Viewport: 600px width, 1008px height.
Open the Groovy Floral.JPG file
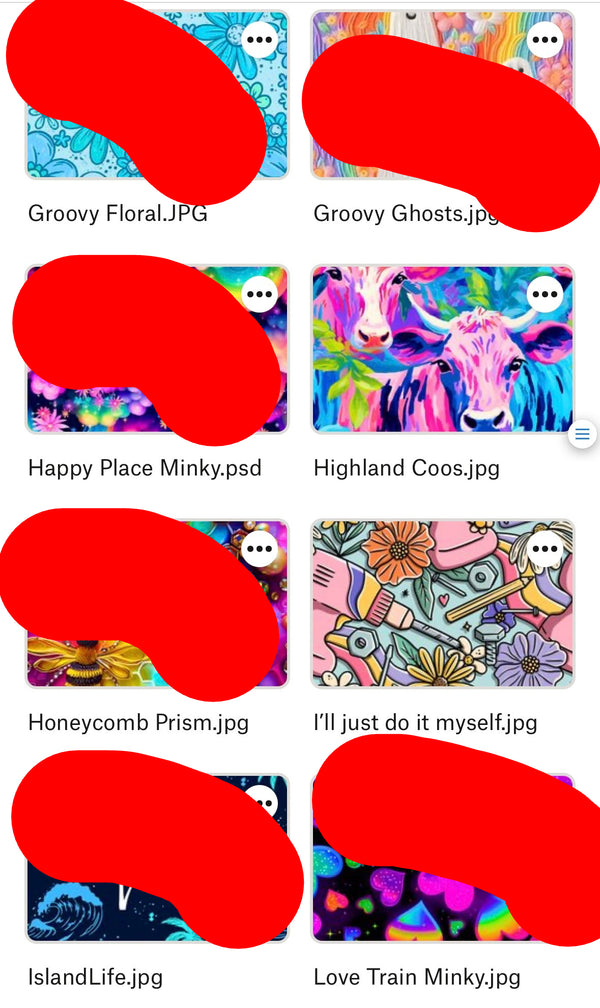coord(118,213)
